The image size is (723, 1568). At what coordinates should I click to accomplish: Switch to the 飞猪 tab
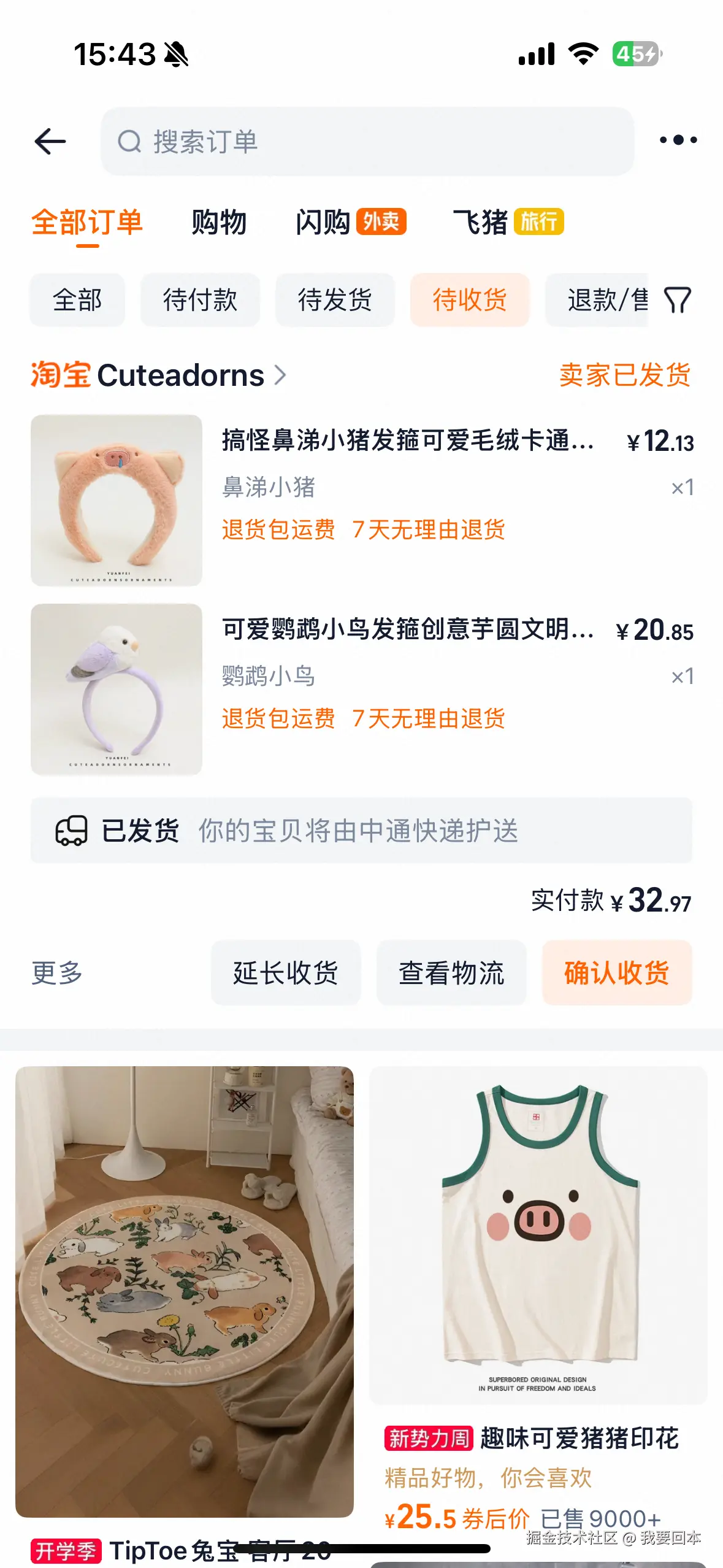(481, 223)
